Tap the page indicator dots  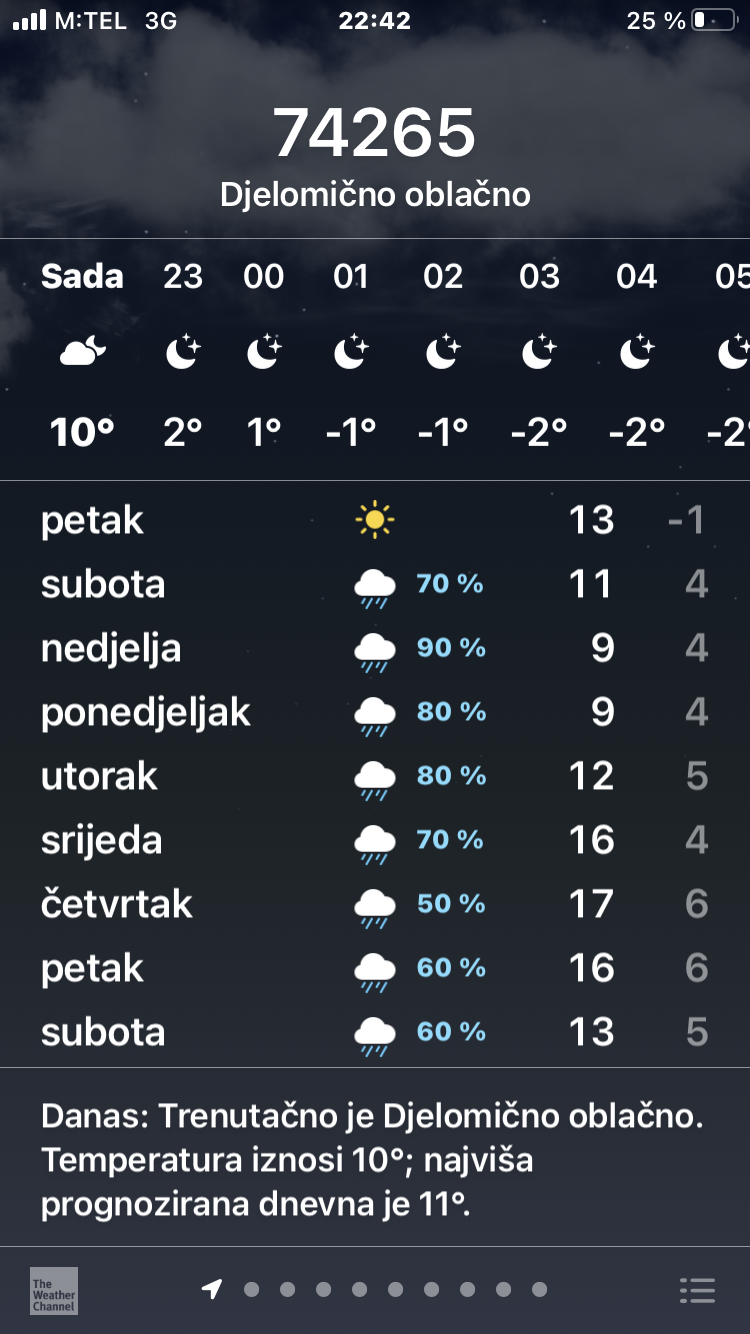[376, 1290]
